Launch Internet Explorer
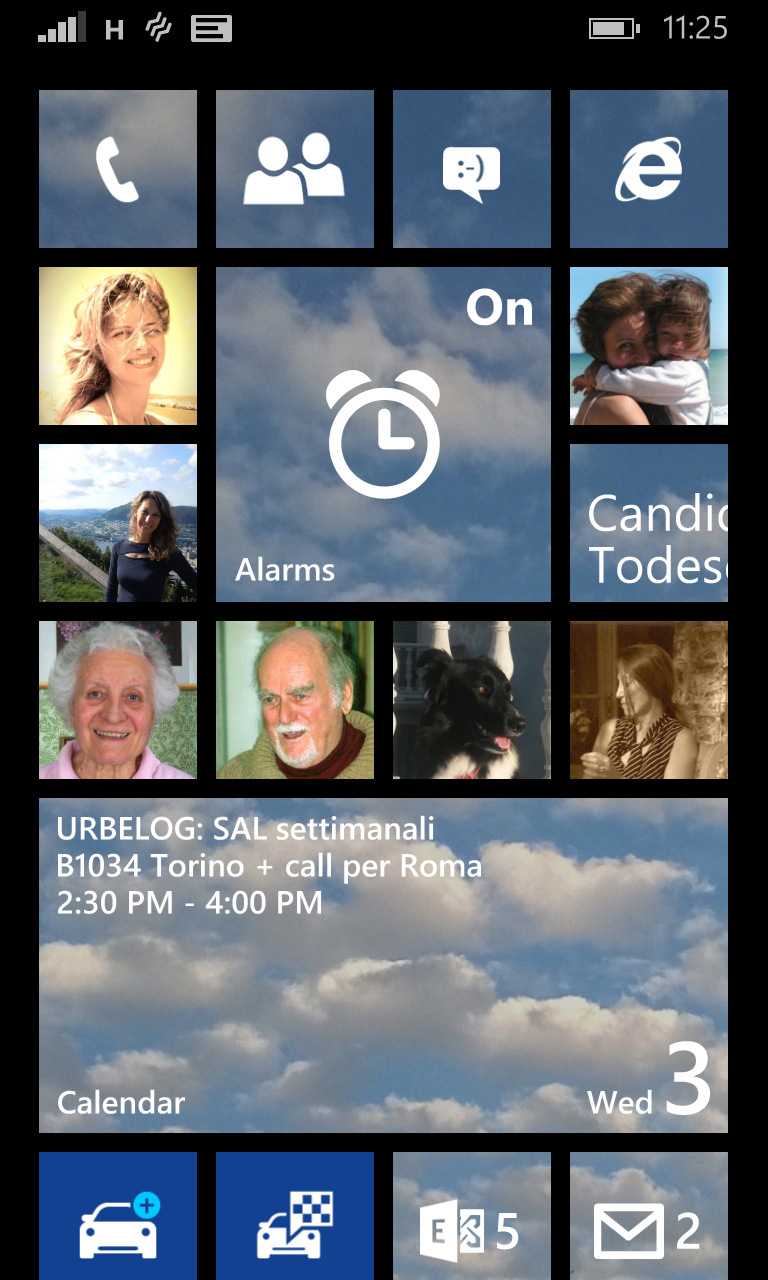 pyautogui.click(x=649, y=169)
